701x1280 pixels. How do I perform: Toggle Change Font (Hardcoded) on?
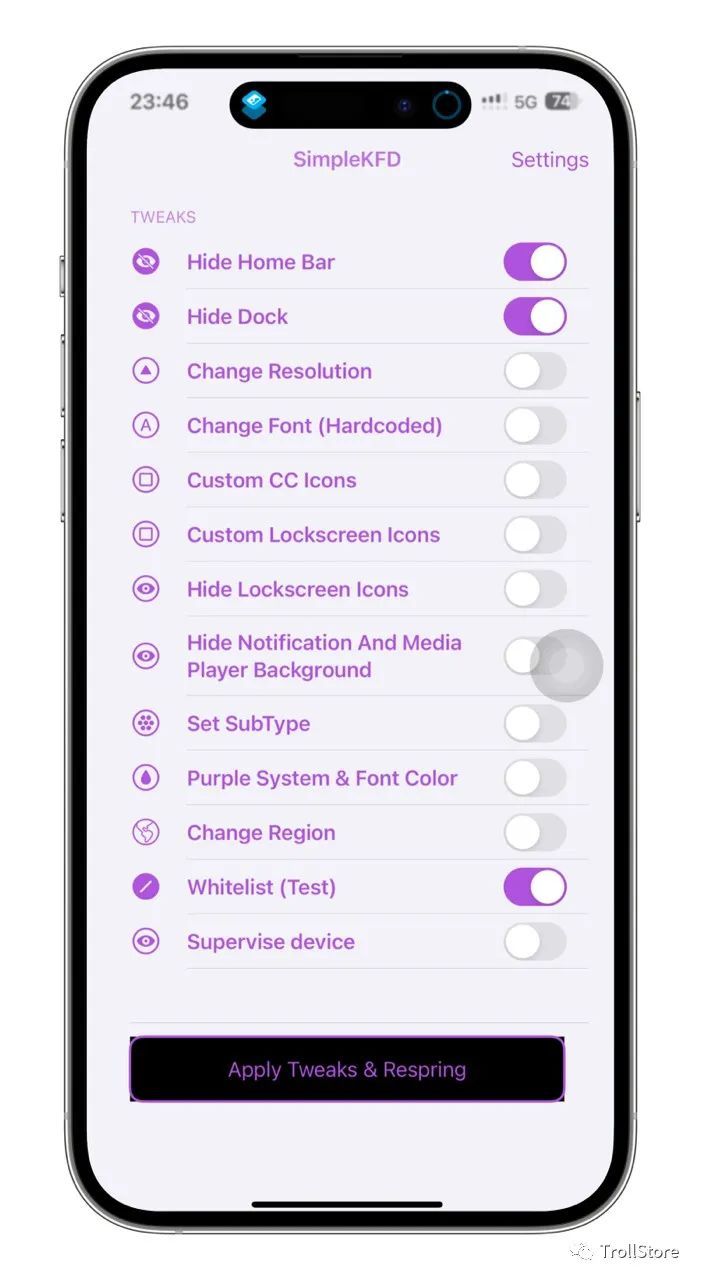[x=534, y=426]
